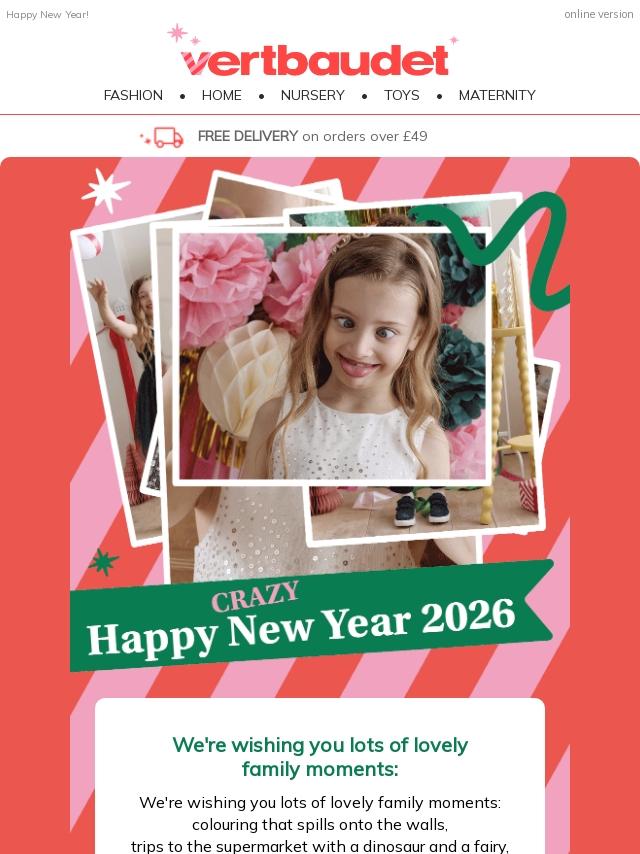Open the online version link
Viewport: 640px width, 854px height.
(598, 14)
